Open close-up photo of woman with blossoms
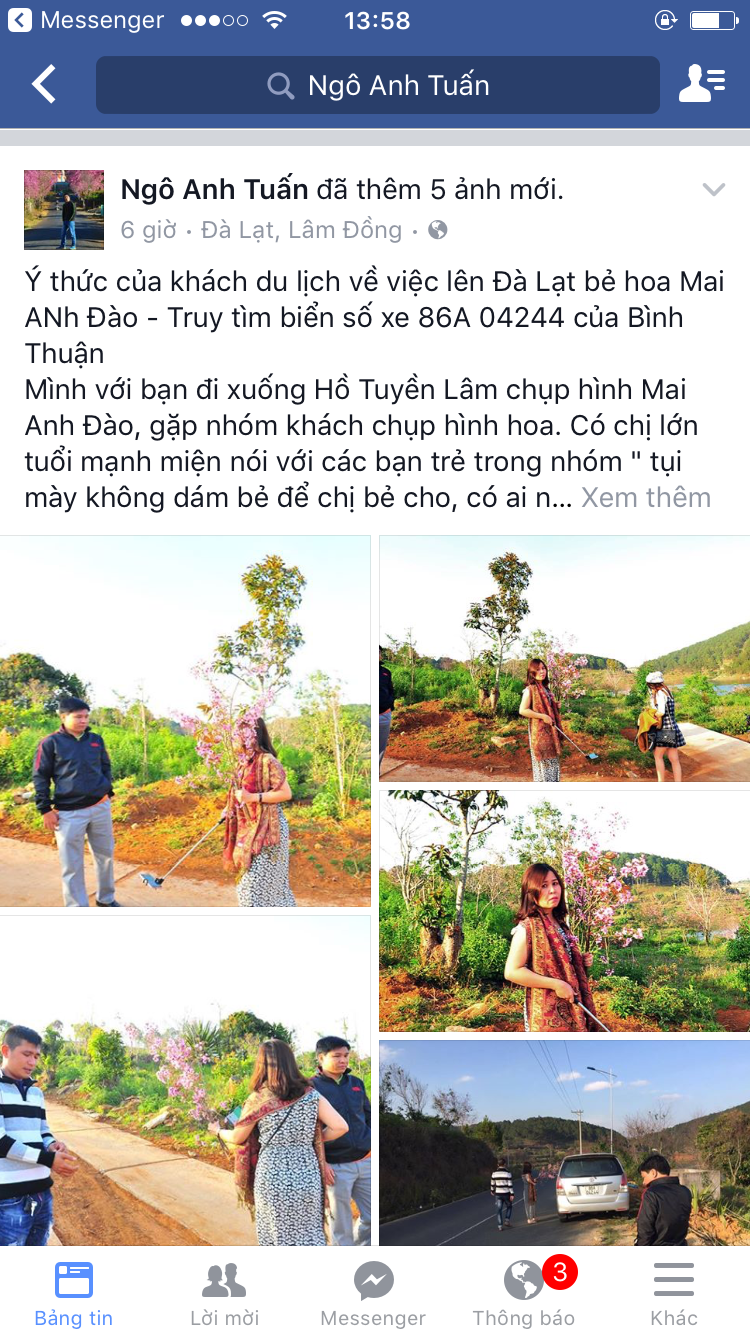The height and width of the screenshot is (1334, 750). coord(564,910)
